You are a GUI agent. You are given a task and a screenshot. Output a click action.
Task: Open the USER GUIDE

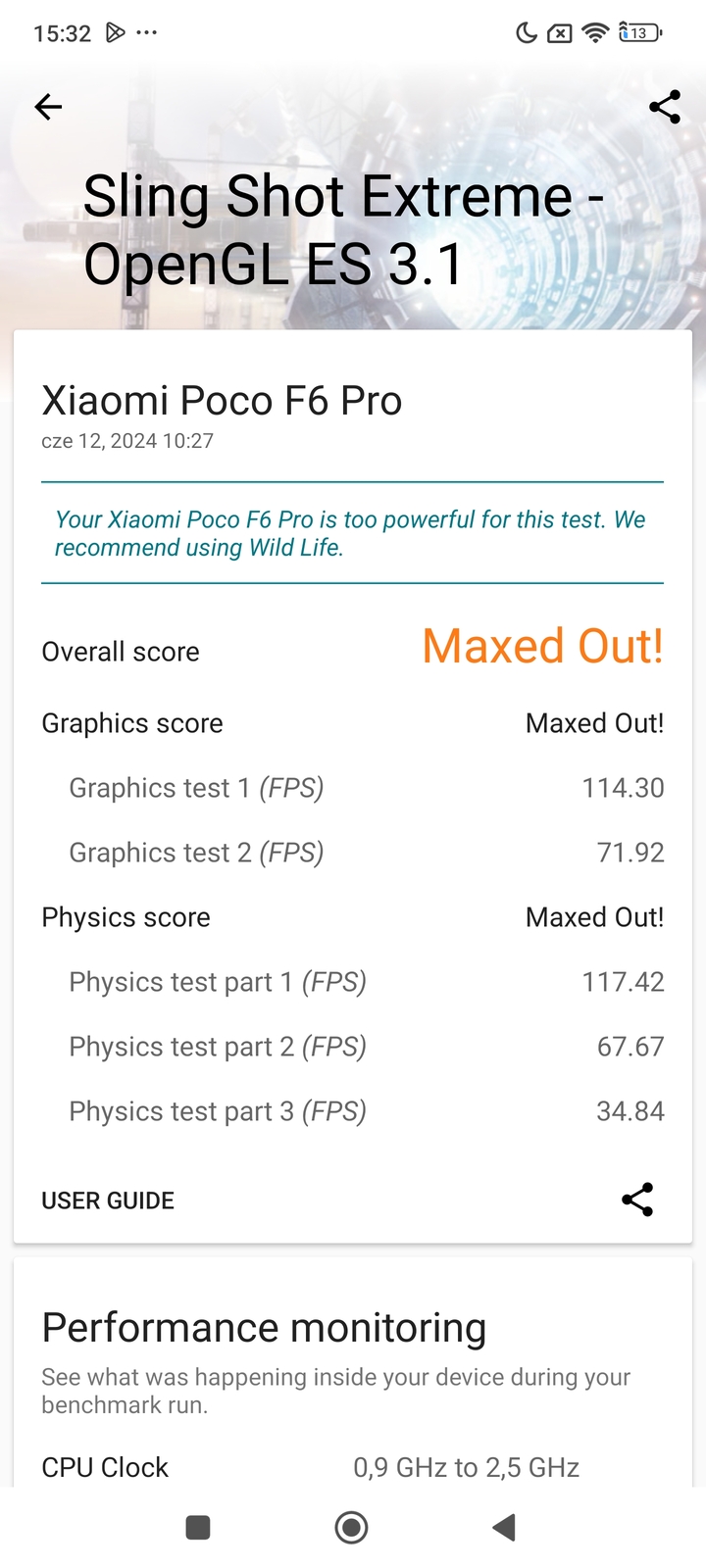[108, 1200]
